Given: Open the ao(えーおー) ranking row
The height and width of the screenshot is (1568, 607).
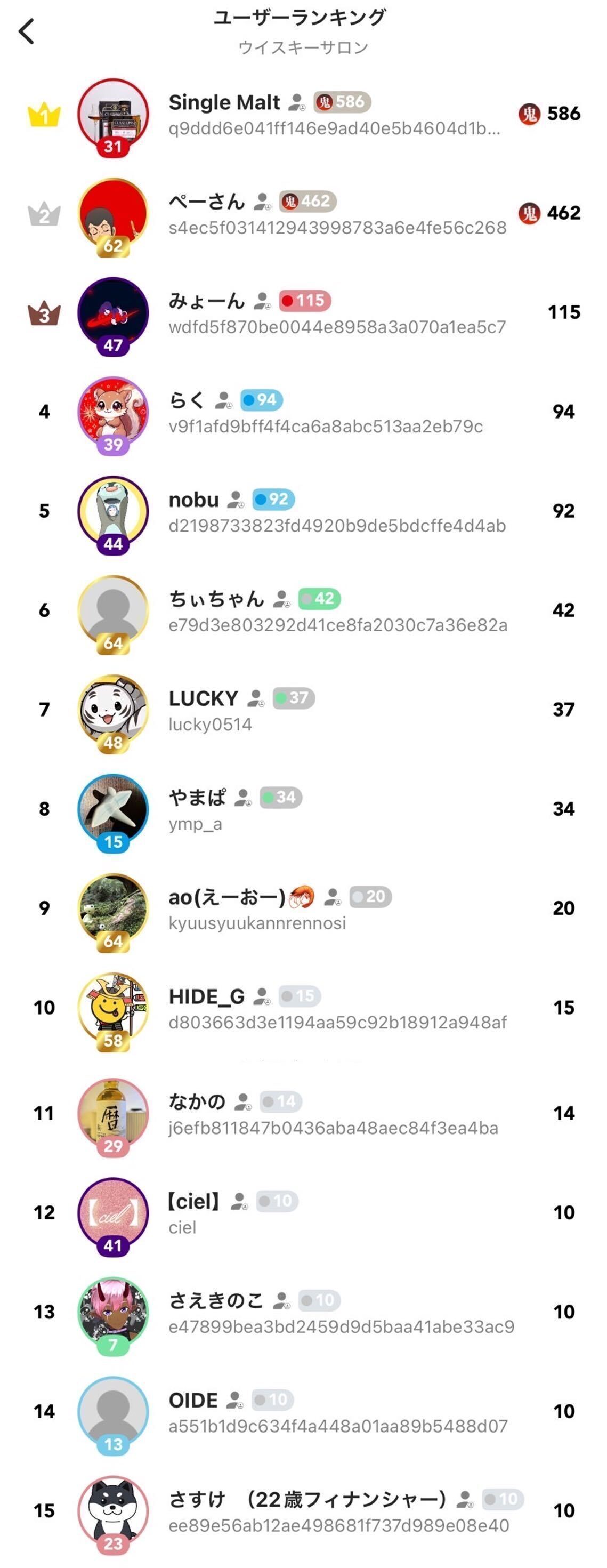Looking at the screenshot, I should coord(304,908).
